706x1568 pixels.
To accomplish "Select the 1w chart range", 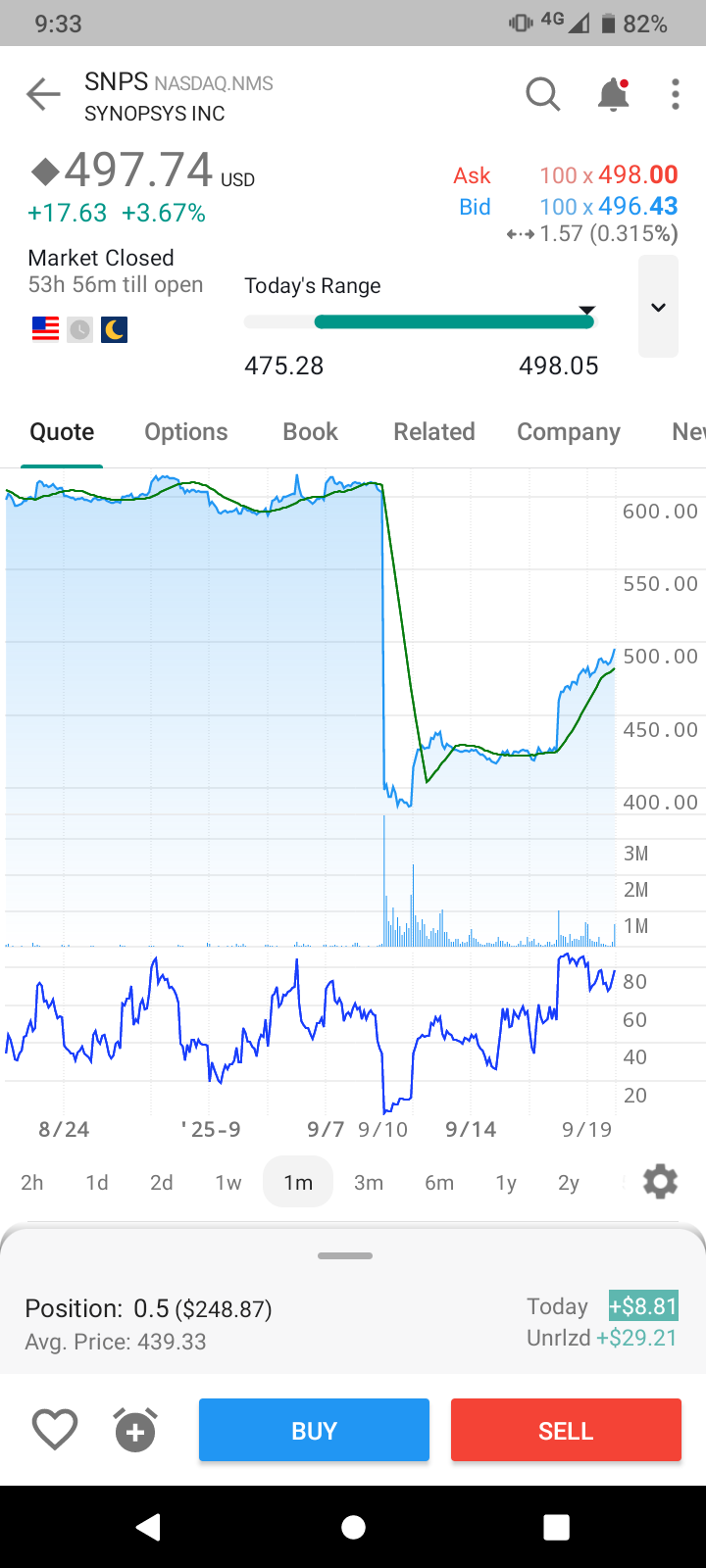I will click(x=227, y=1183).
